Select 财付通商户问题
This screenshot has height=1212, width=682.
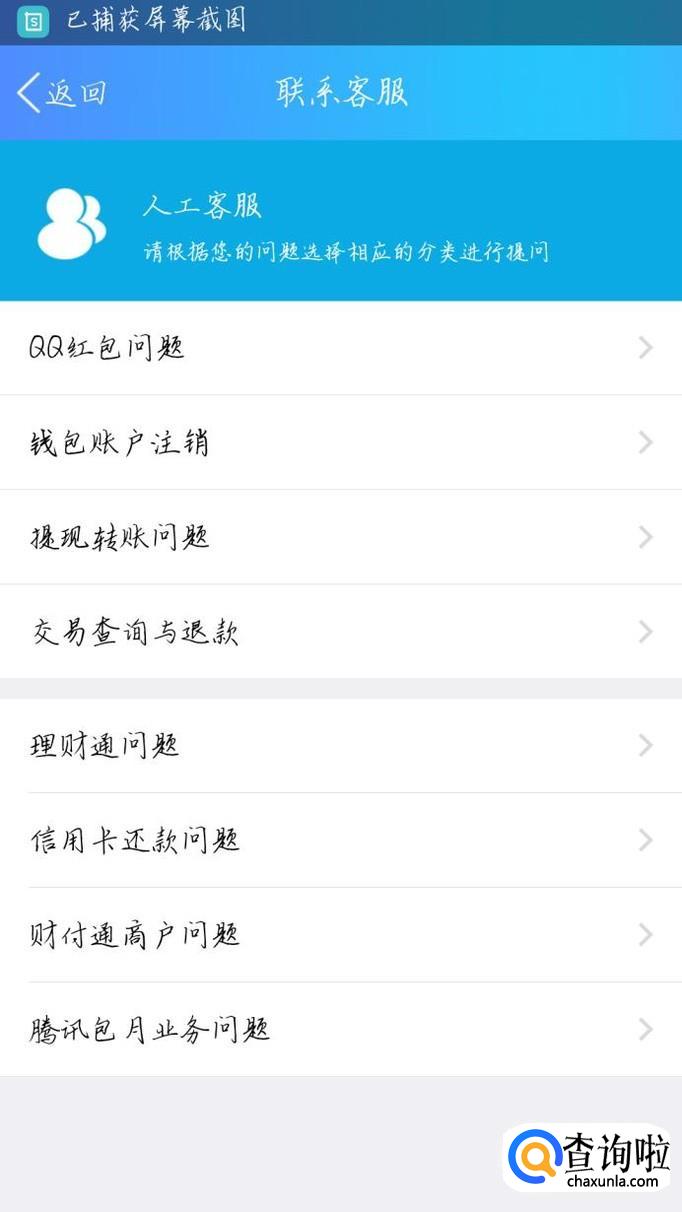pos(340,935)
